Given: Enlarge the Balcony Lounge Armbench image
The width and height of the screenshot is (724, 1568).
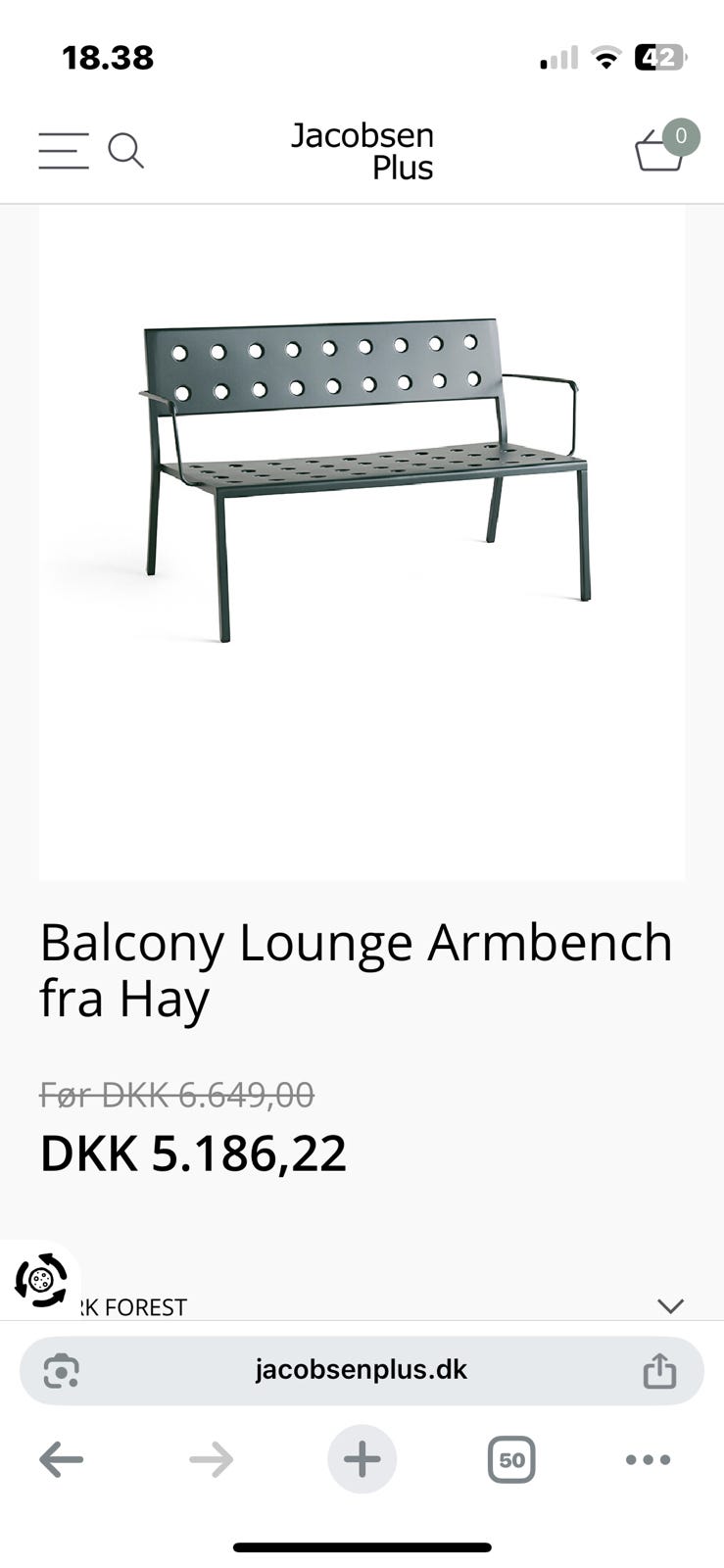Looking at the screenshot, I should pos(362,544).
